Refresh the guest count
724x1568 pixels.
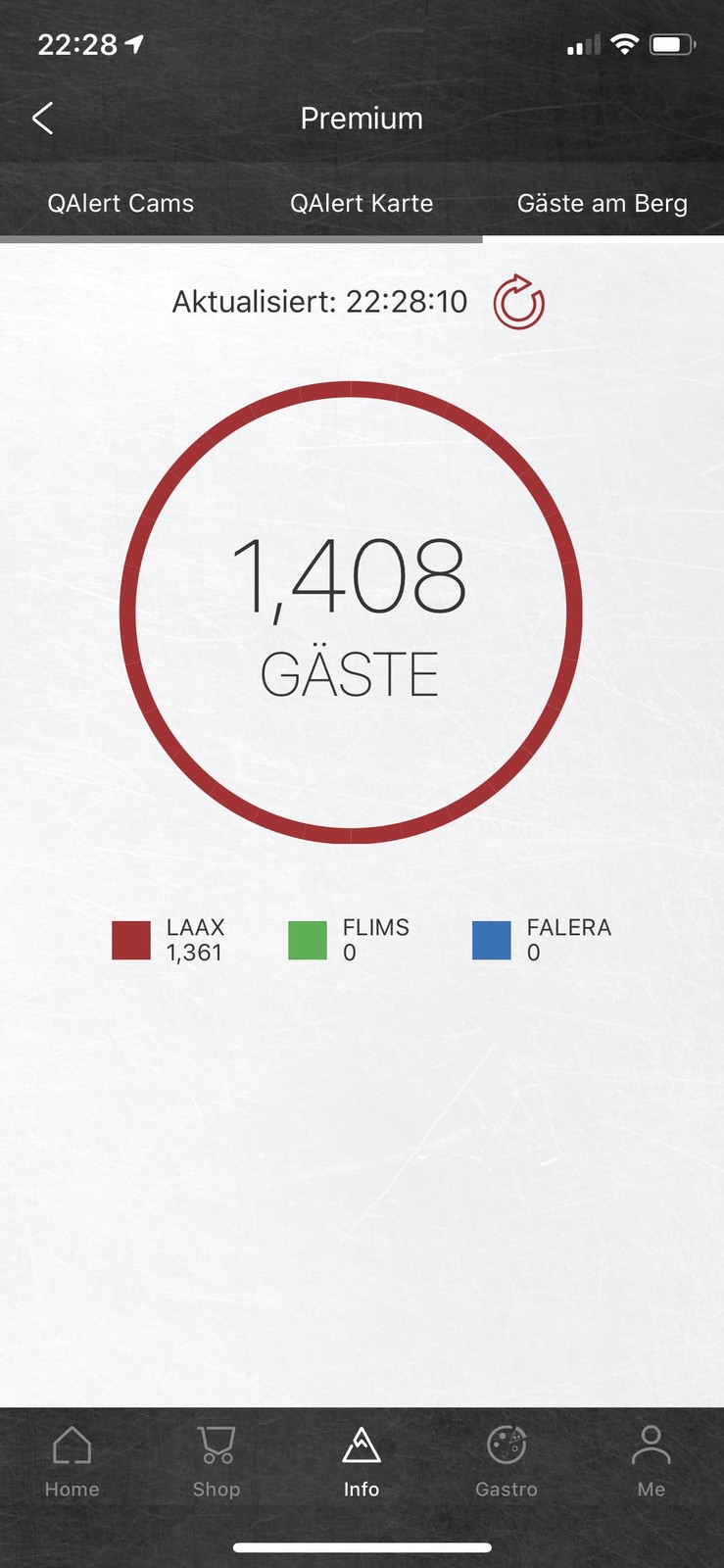[x=518, y=302]
